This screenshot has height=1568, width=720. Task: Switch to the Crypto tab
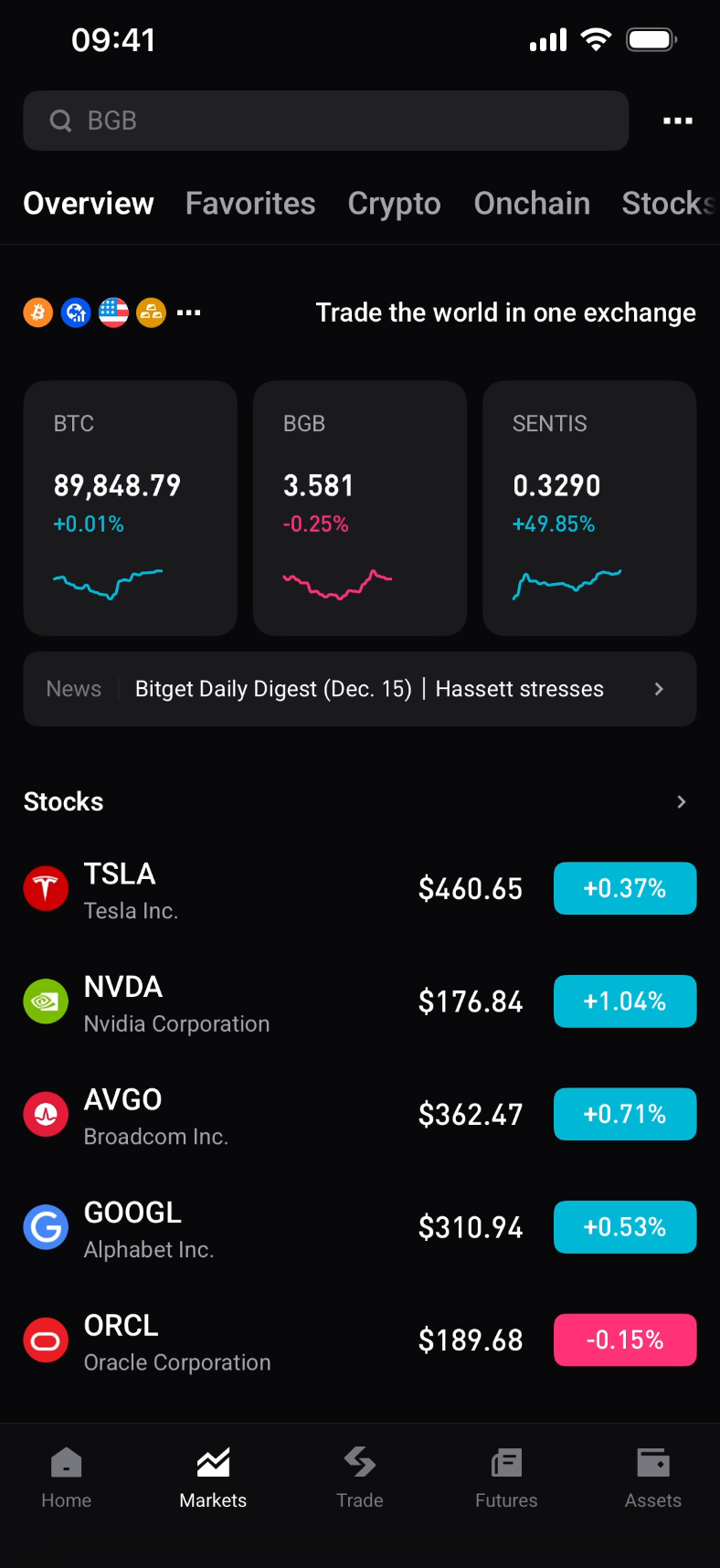(x=394, y=203)
